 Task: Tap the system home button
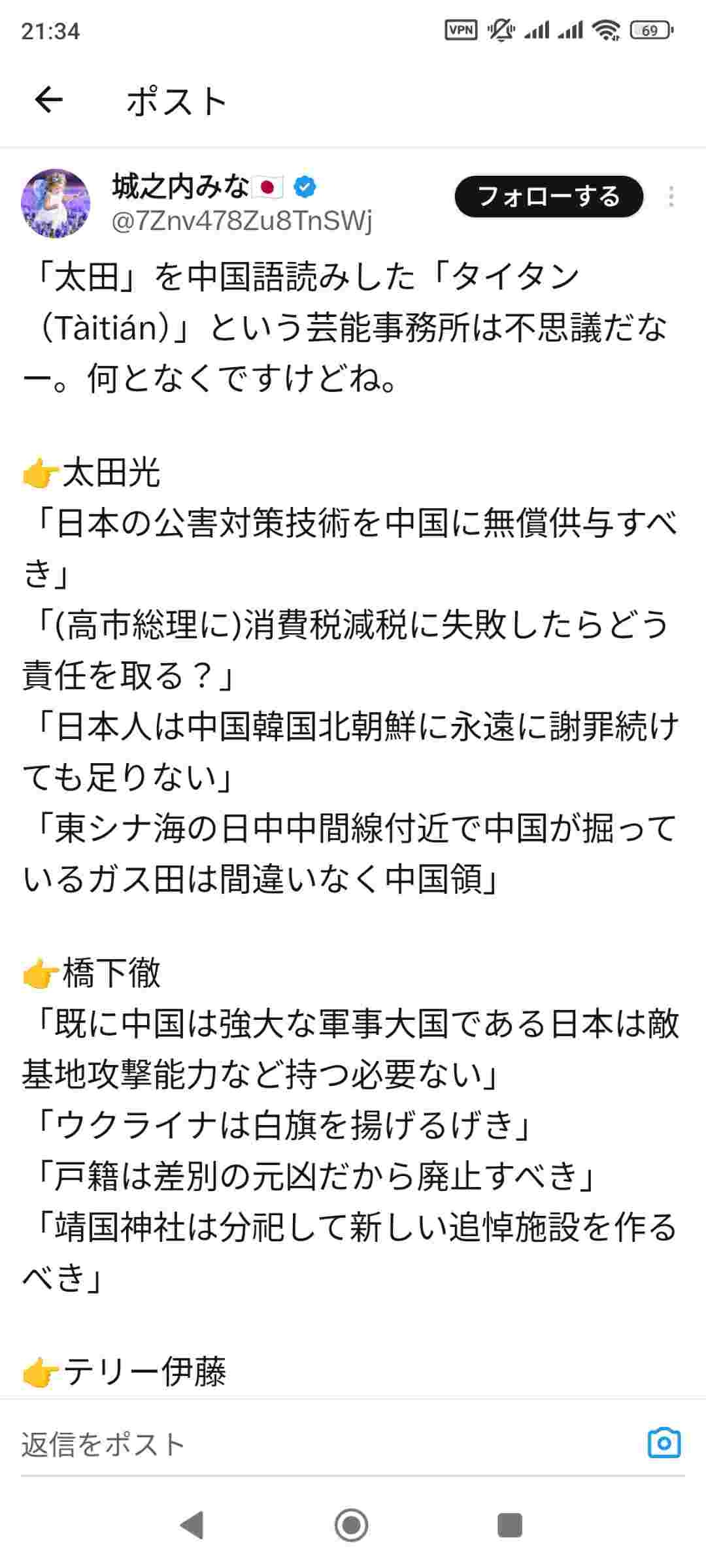click(352, 1526)
